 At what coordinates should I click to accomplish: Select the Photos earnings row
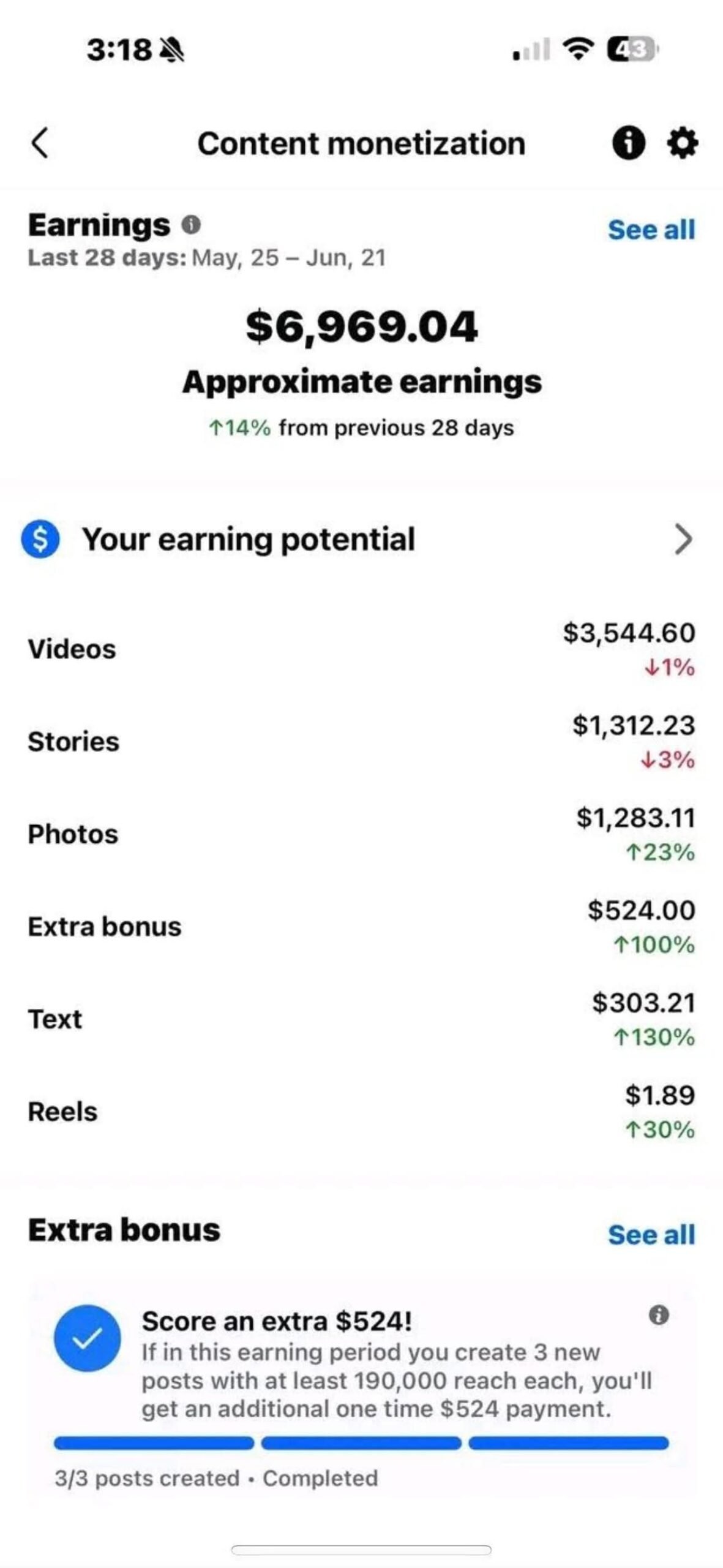[361, 834]
